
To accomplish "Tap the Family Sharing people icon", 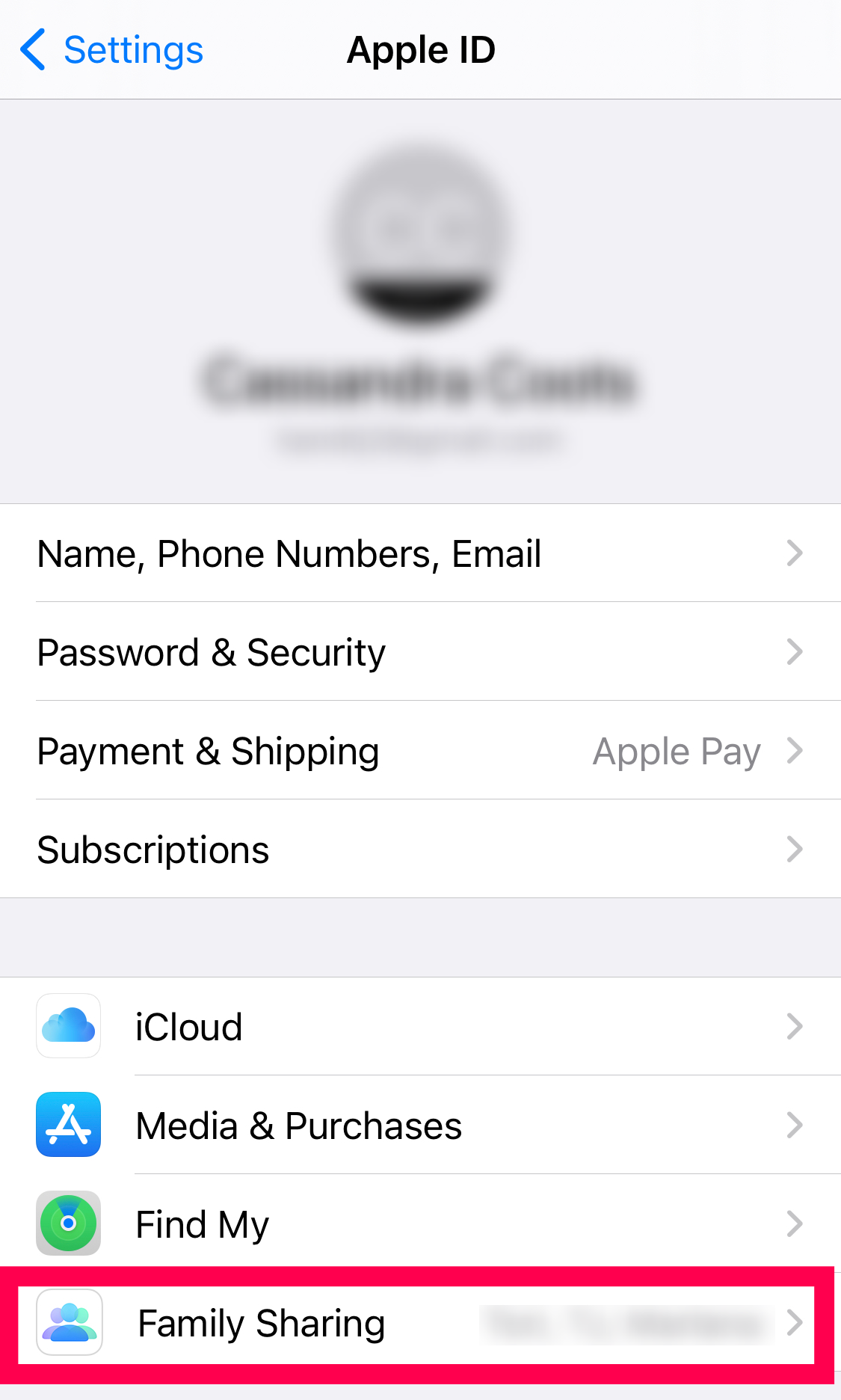I will click(x=68, y=1323).
